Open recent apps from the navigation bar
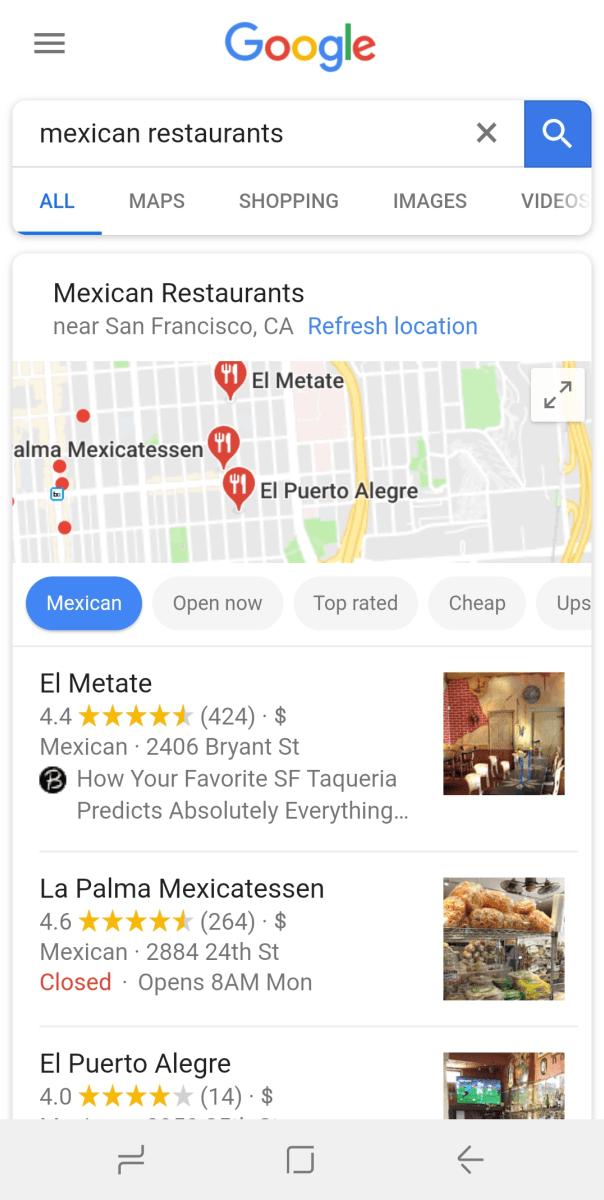Viewport: 604px width, 1200px height. pyautogui.click(x=131, y=1160)
